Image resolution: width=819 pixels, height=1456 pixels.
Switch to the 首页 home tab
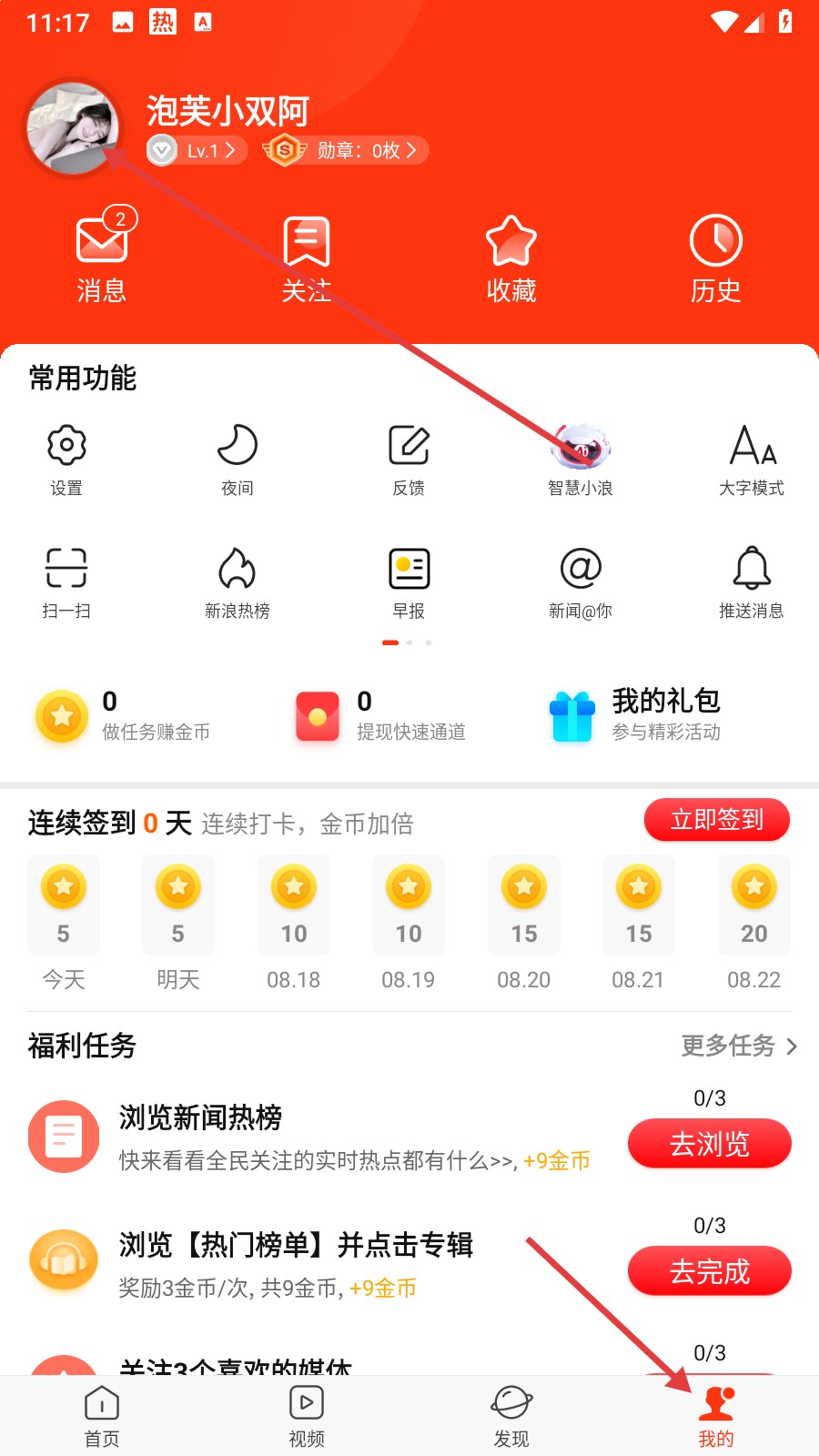pyautogui.click(x=102, y=1416)
